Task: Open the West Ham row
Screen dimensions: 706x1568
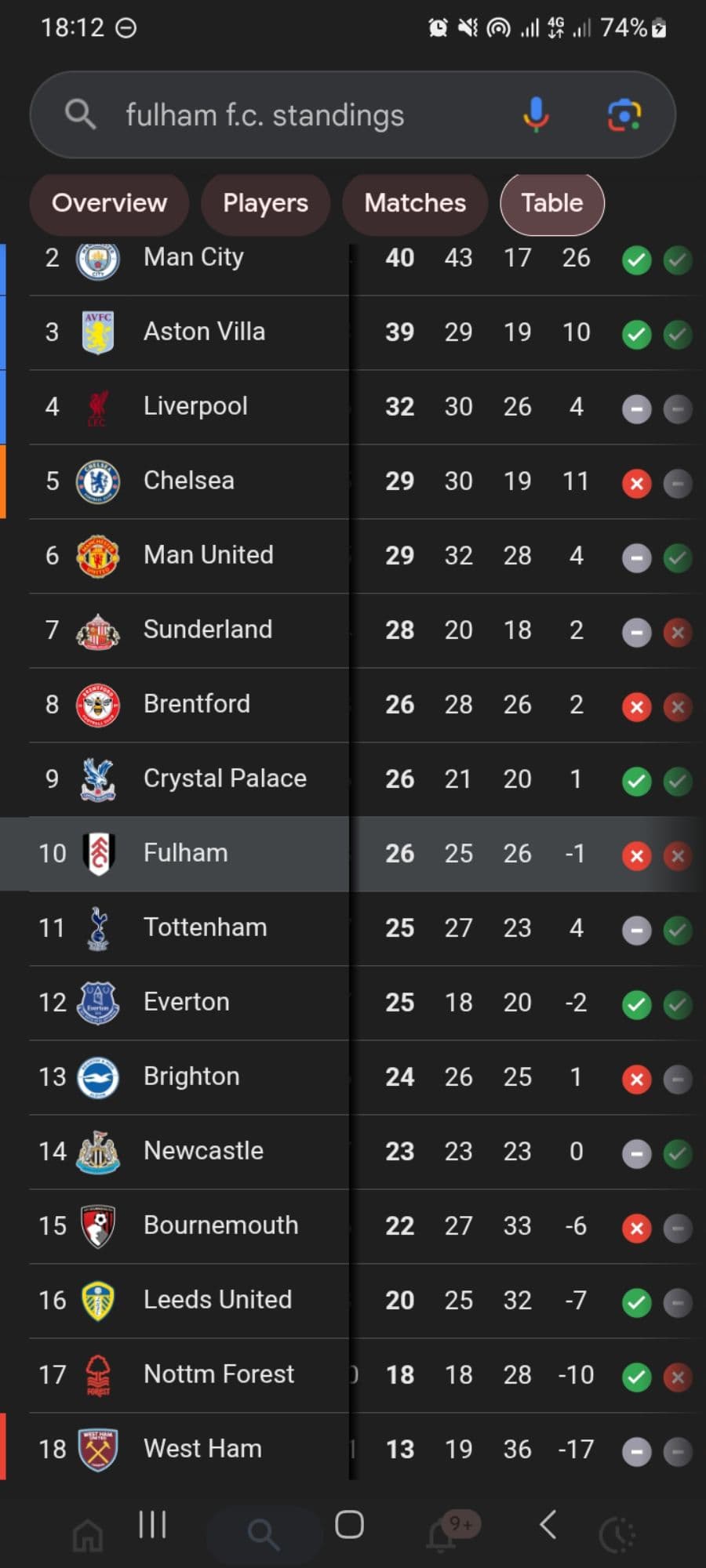Action: point(202,1449)
